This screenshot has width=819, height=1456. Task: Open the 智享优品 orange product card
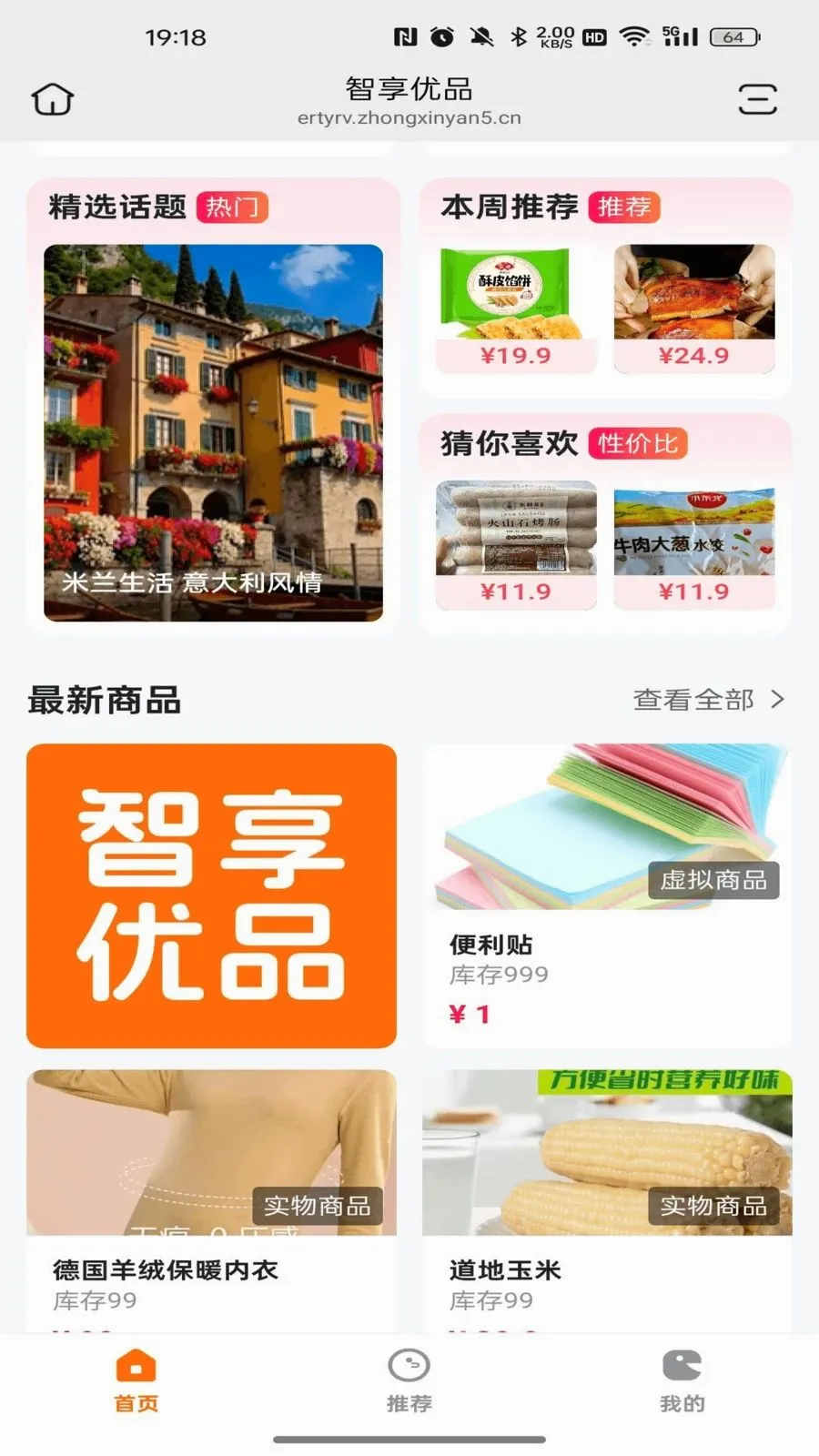[211, 895]
